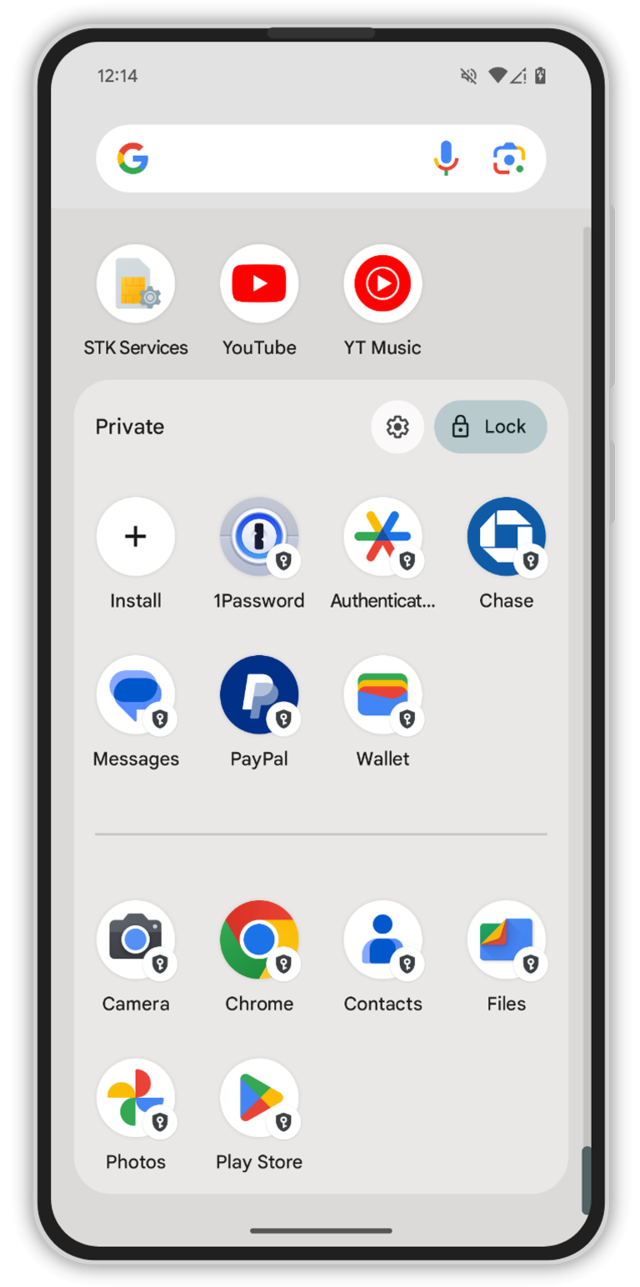Viewport: 640px width, 1287px height.
Task: Open the Authenticator app
Action: point(383,537)
